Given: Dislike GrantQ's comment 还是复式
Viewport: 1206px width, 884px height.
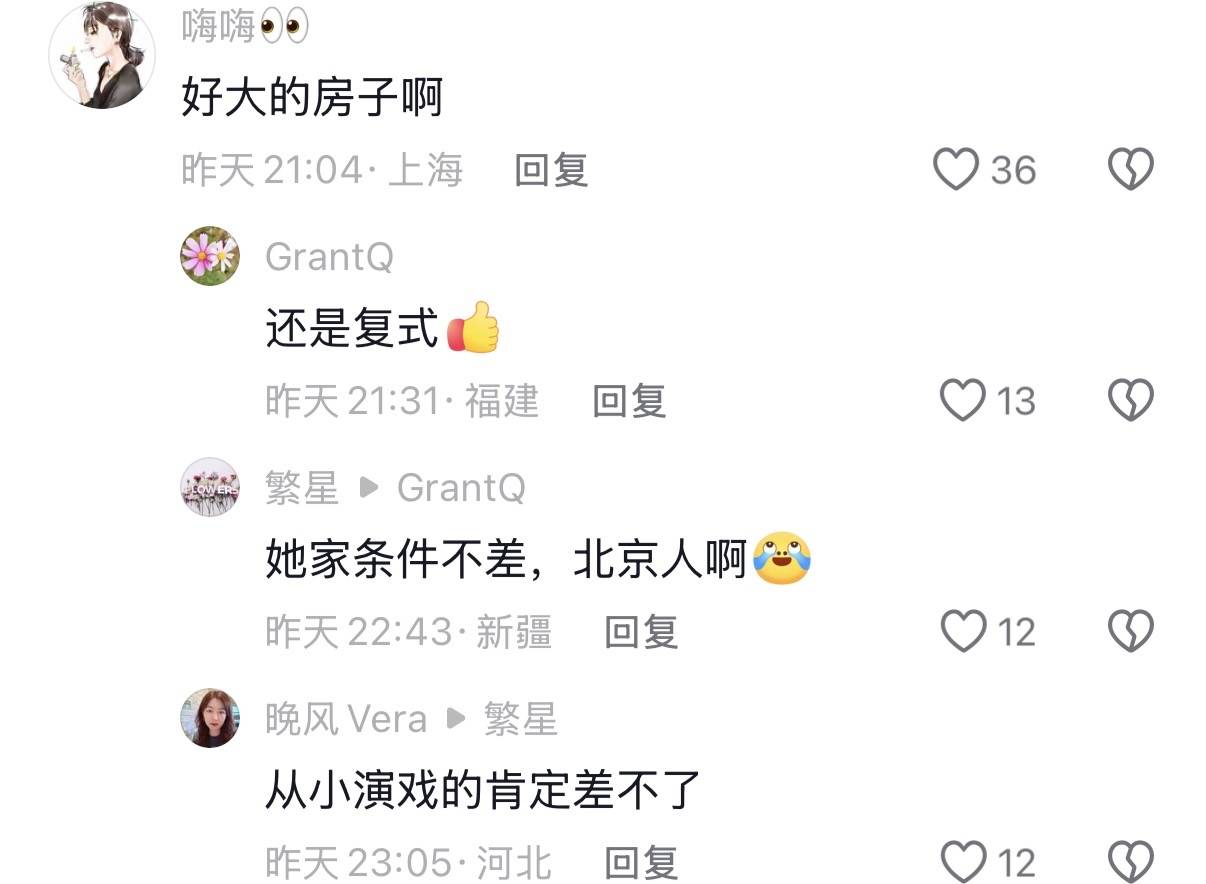Looking at the screenshot, I should (1131, 400).
